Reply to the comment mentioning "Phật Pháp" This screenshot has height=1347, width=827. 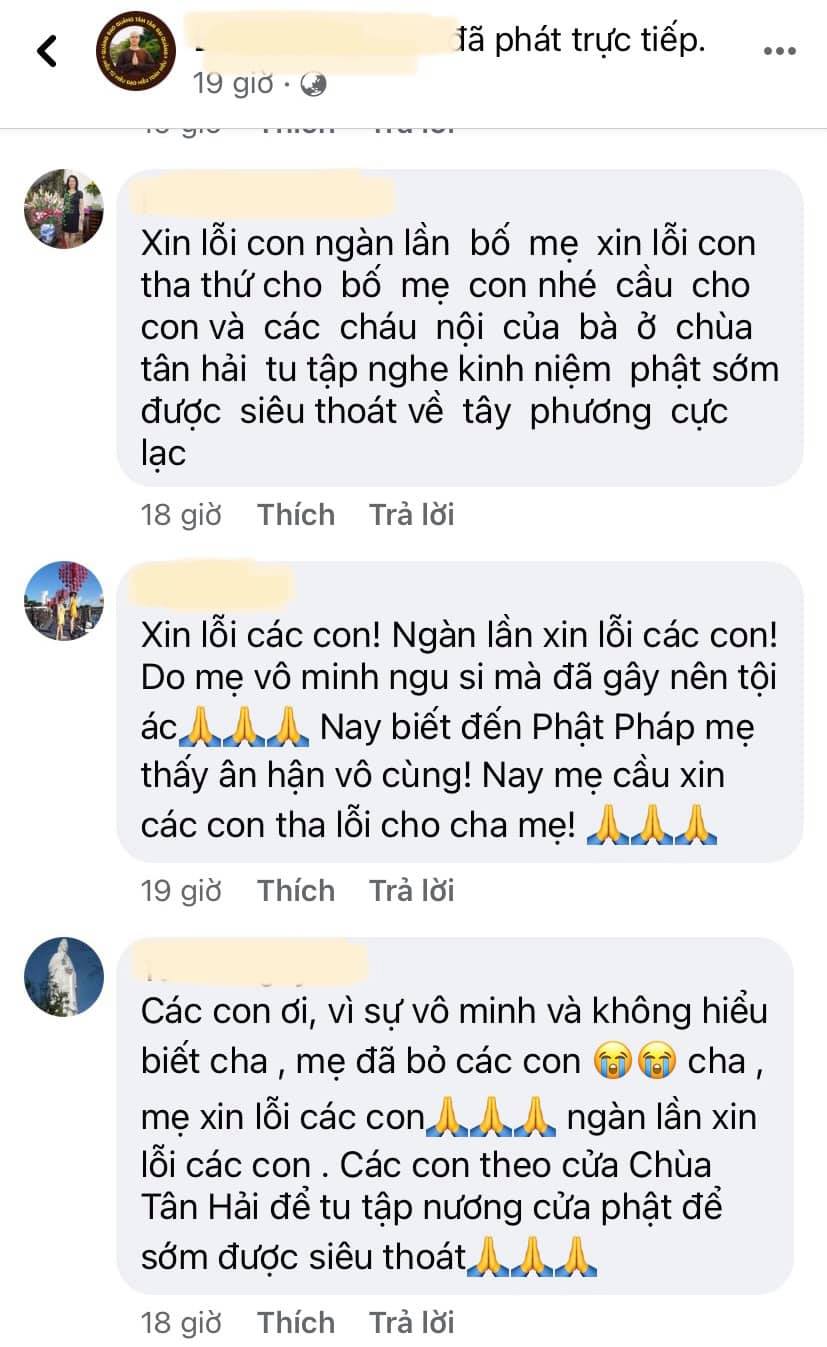pos(411,890)
